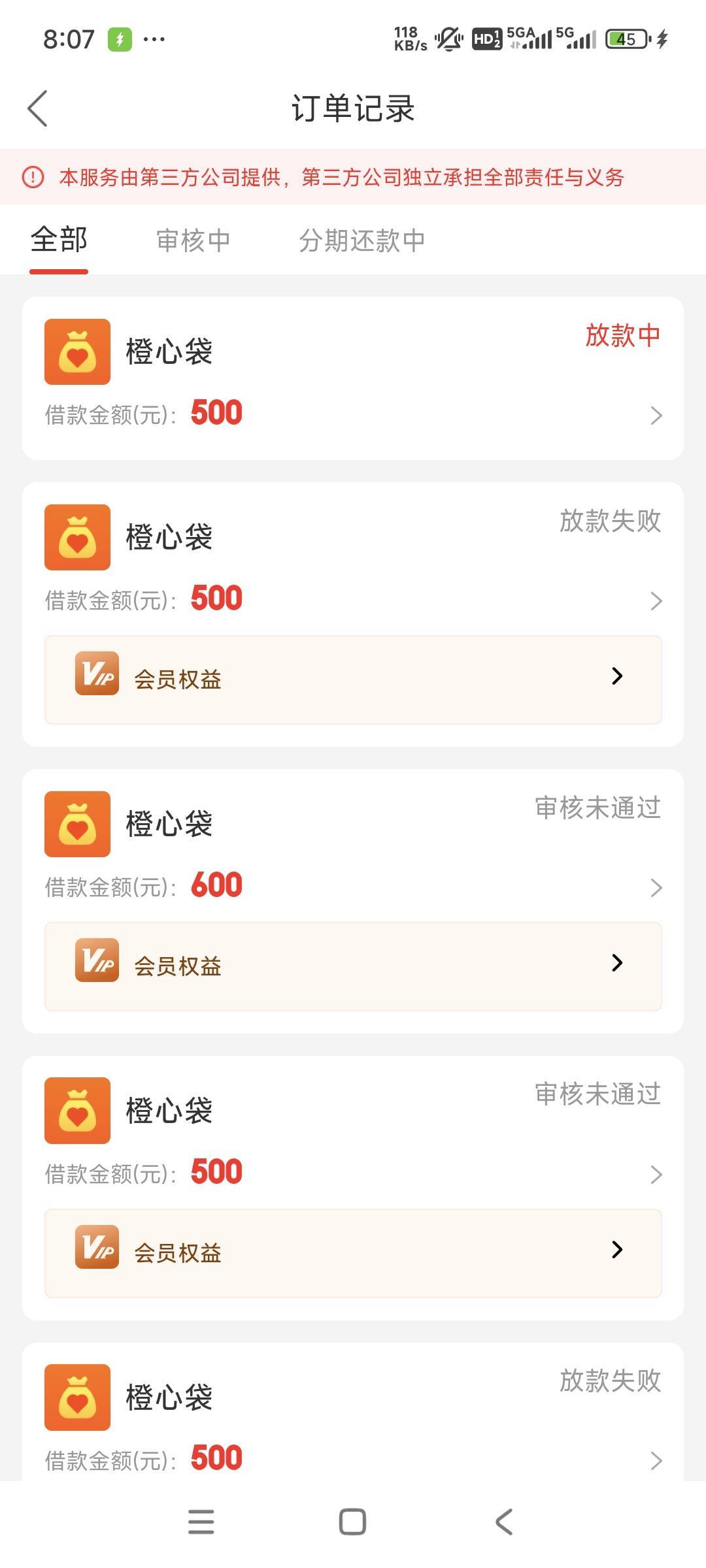Select the 全部 tab

click(x=59, y=240)
